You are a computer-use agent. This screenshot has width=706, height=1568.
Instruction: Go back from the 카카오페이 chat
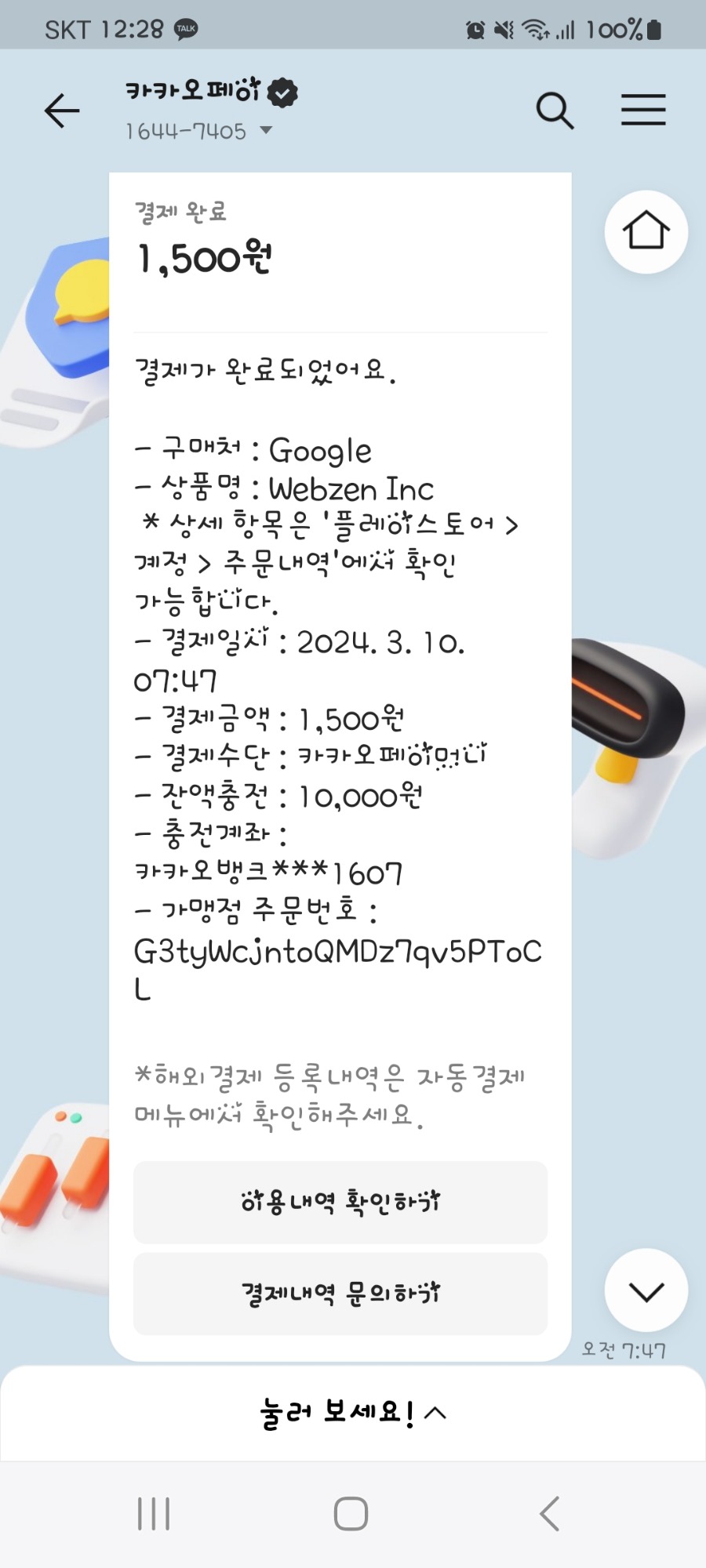(x=62, y=111)
